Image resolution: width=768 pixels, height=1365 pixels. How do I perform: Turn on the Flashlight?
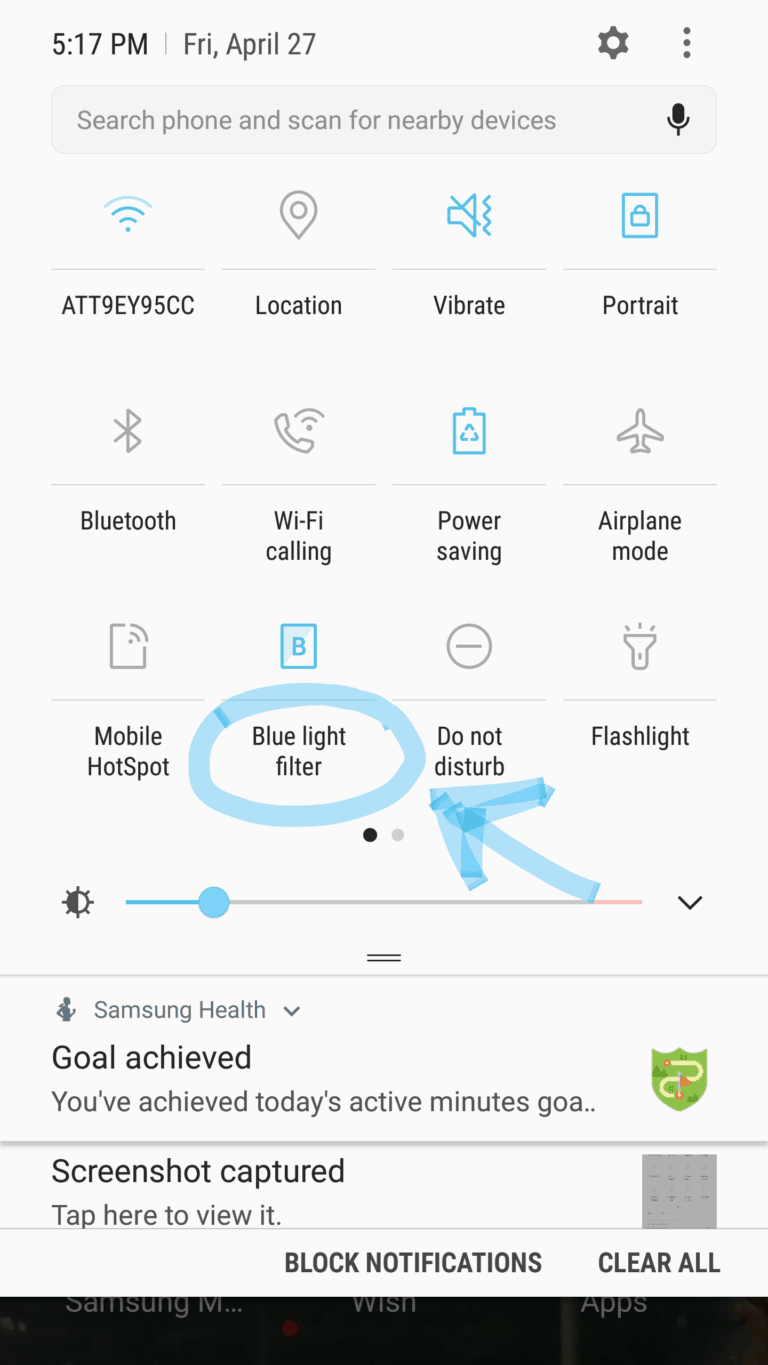point(640,646)
